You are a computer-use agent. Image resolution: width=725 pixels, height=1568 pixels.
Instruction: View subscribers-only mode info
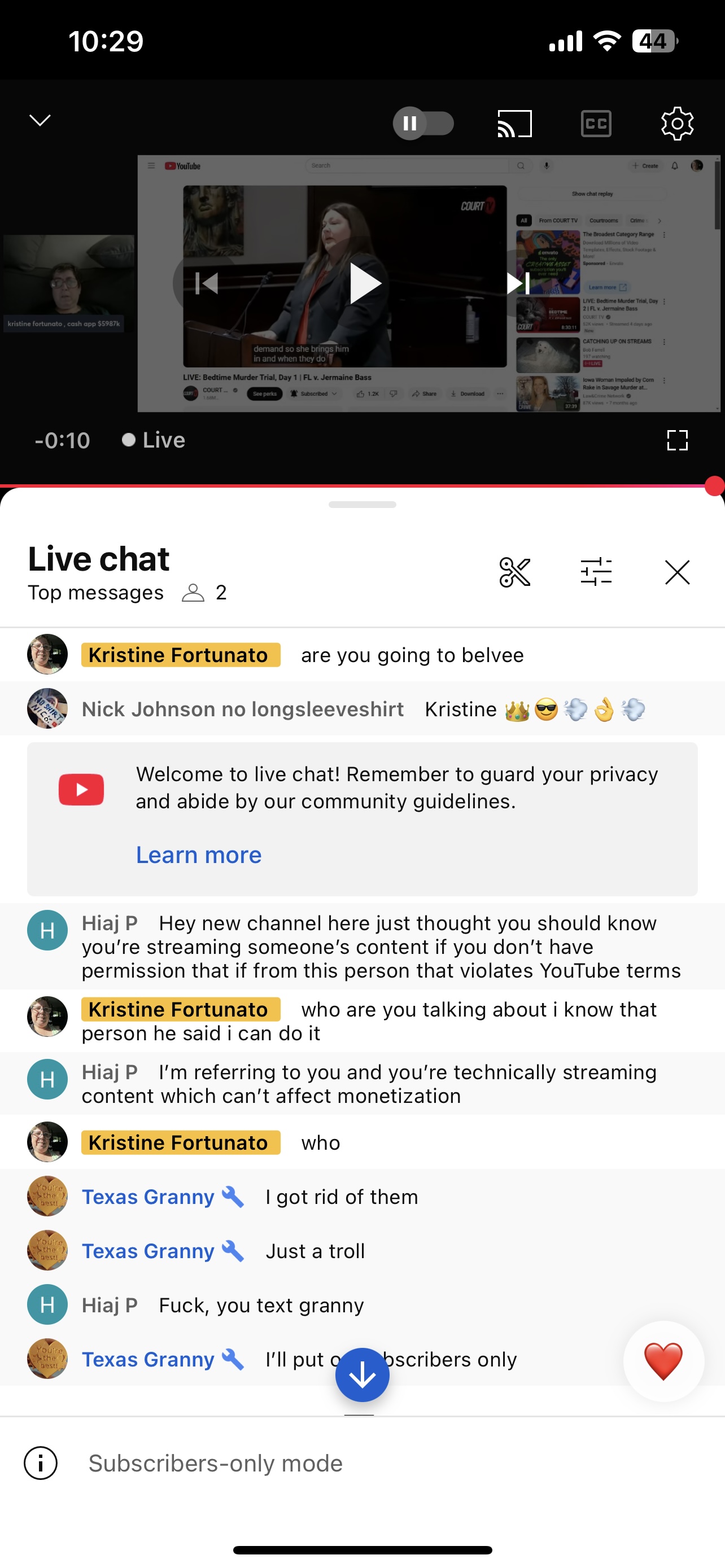click(x=41, y=1462)
